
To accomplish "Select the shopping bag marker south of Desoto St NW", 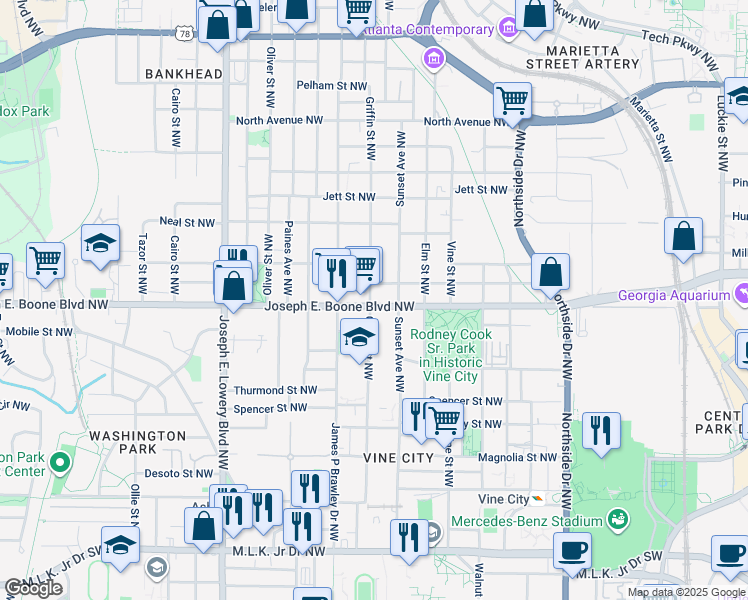I will 204,528.
